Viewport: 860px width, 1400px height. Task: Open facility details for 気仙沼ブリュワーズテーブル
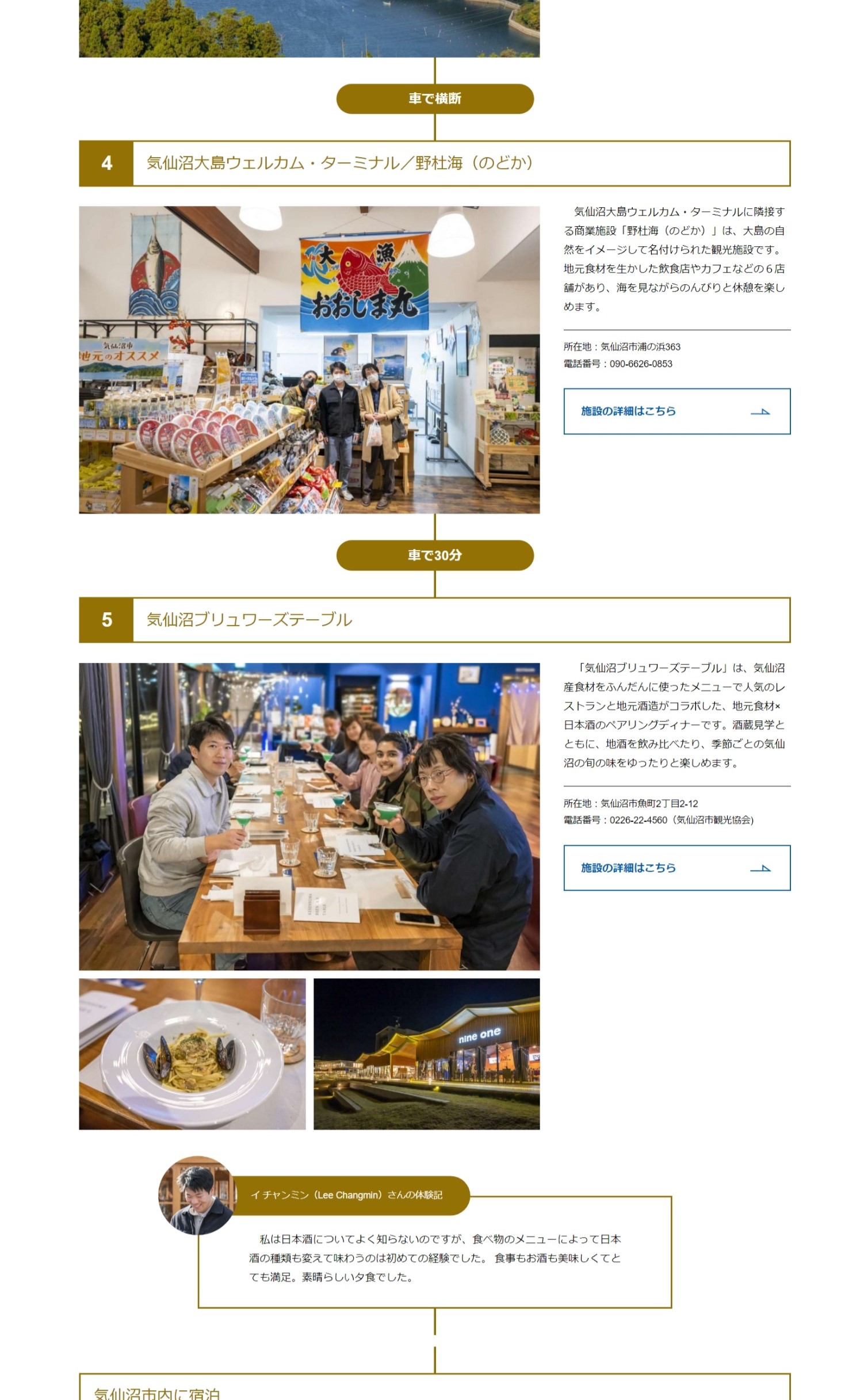click(x=676, y=868)
